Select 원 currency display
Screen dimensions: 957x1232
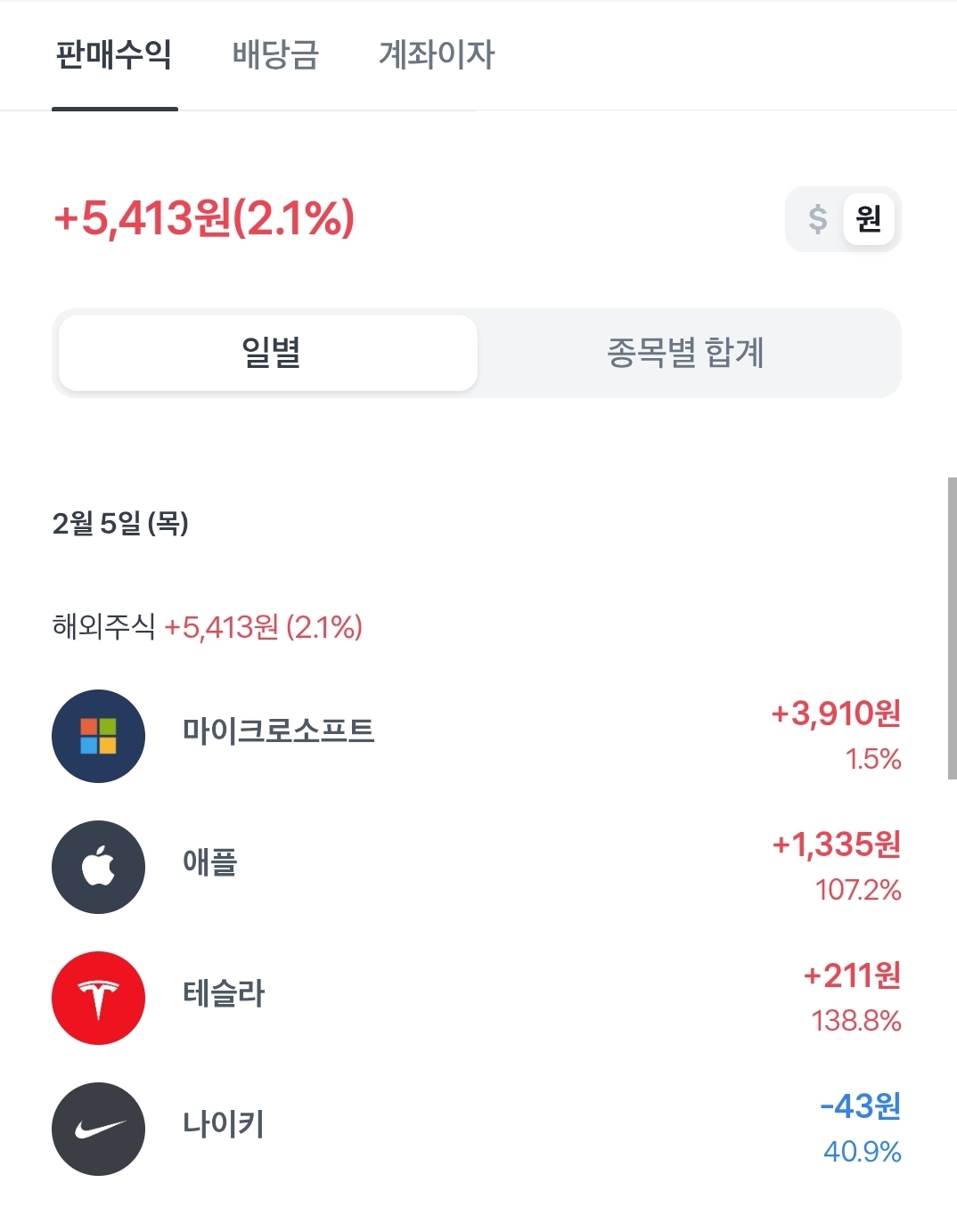(868, 219)
